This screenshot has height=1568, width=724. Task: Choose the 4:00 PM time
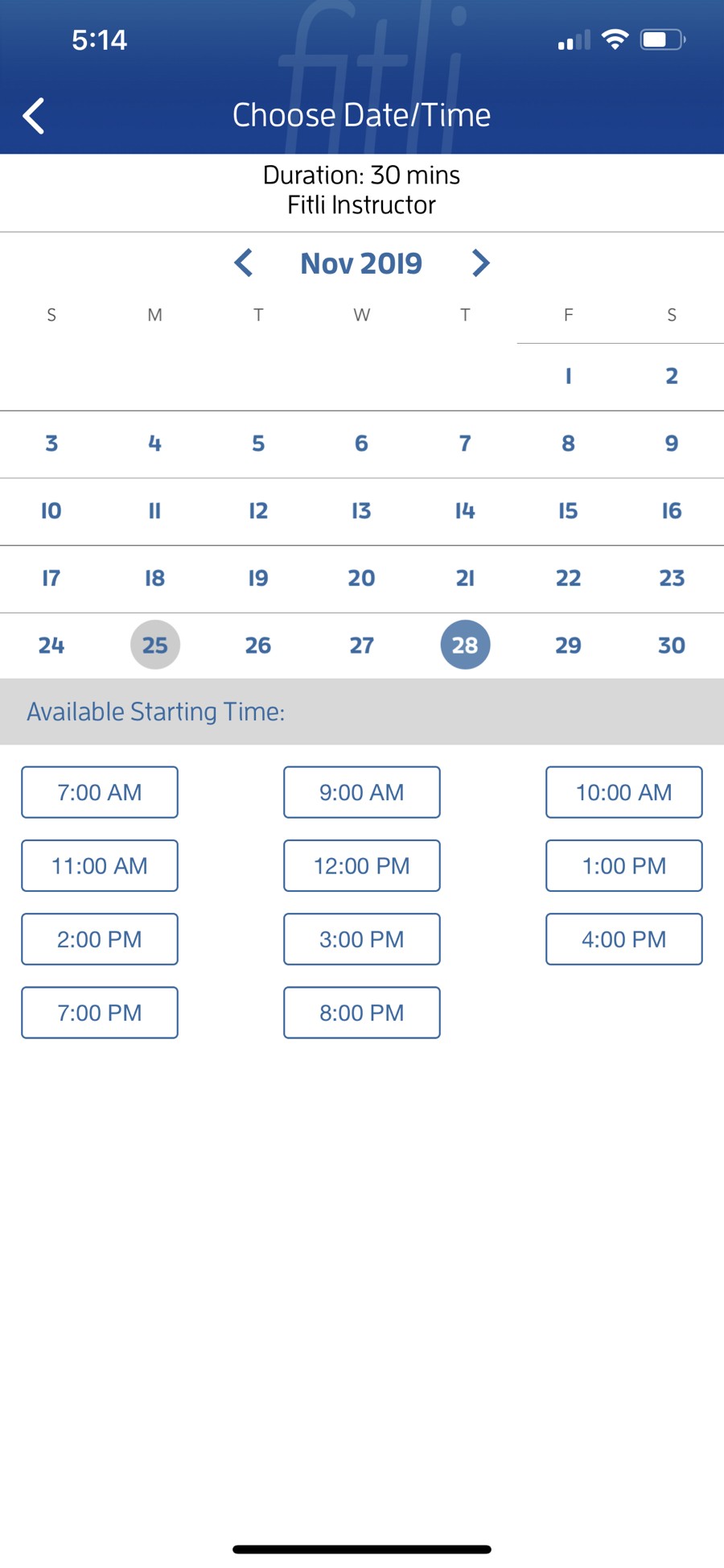click(x=623, y=939)
